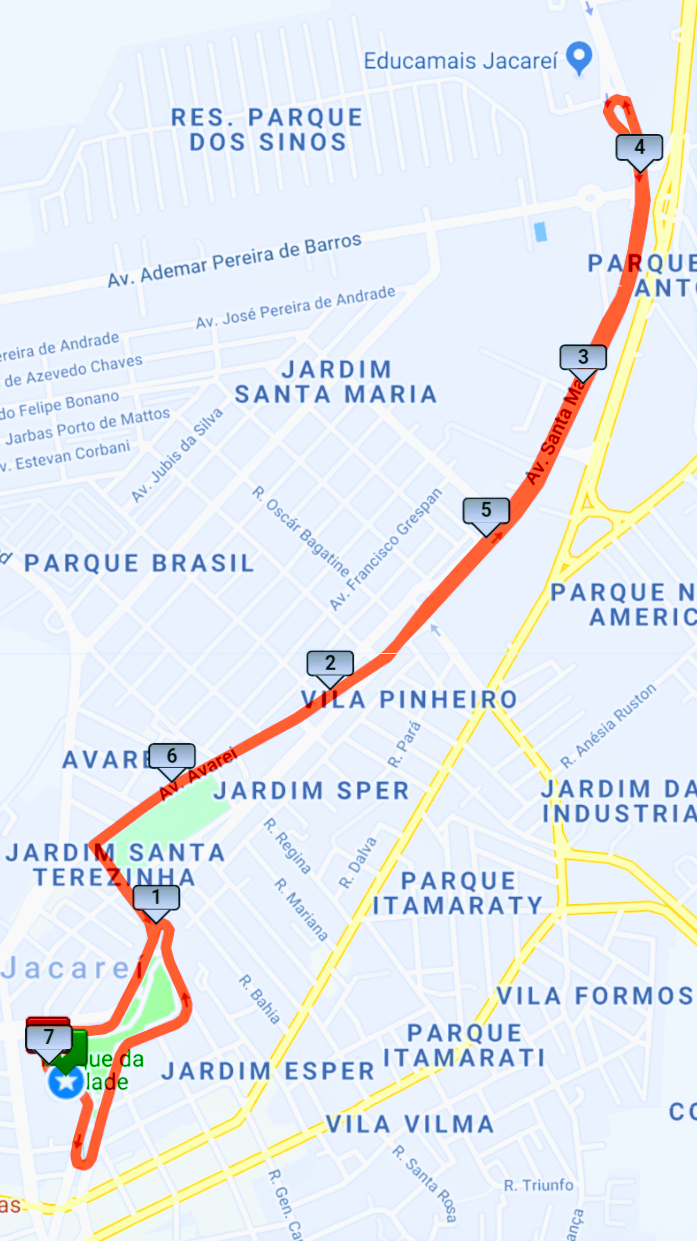Tap the kilometer 4 marker at the route's end
The width and height of the screenshot is (697, 1241).
coord(639,148)
